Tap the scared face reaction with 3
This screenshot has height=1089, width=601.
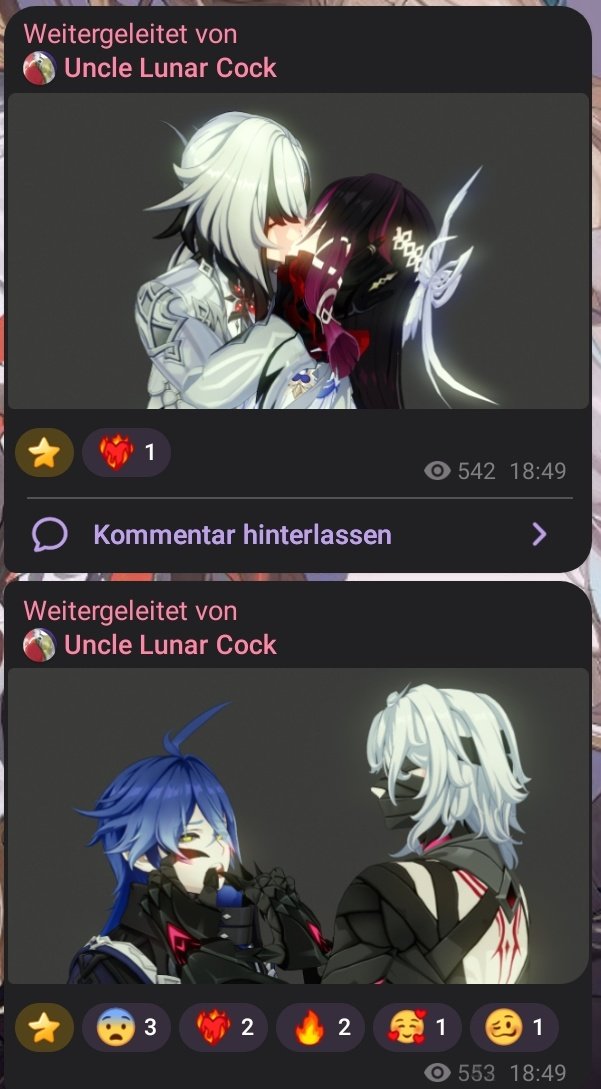tap(126, 1028)
